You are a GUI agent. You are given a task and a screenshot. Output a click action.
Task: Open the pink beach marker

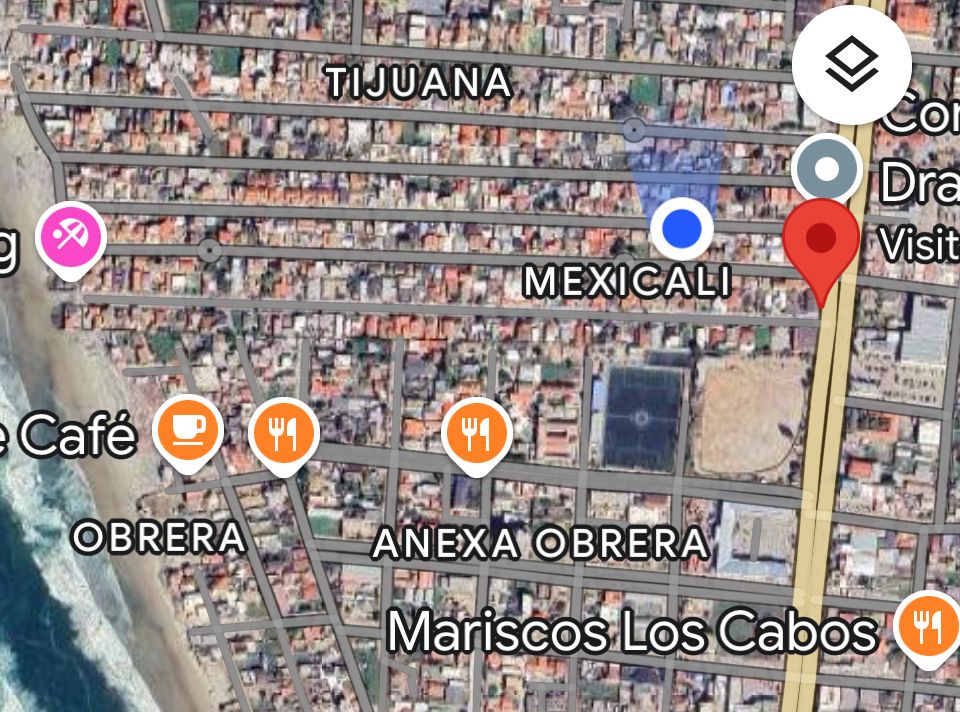tap(70, 238)
